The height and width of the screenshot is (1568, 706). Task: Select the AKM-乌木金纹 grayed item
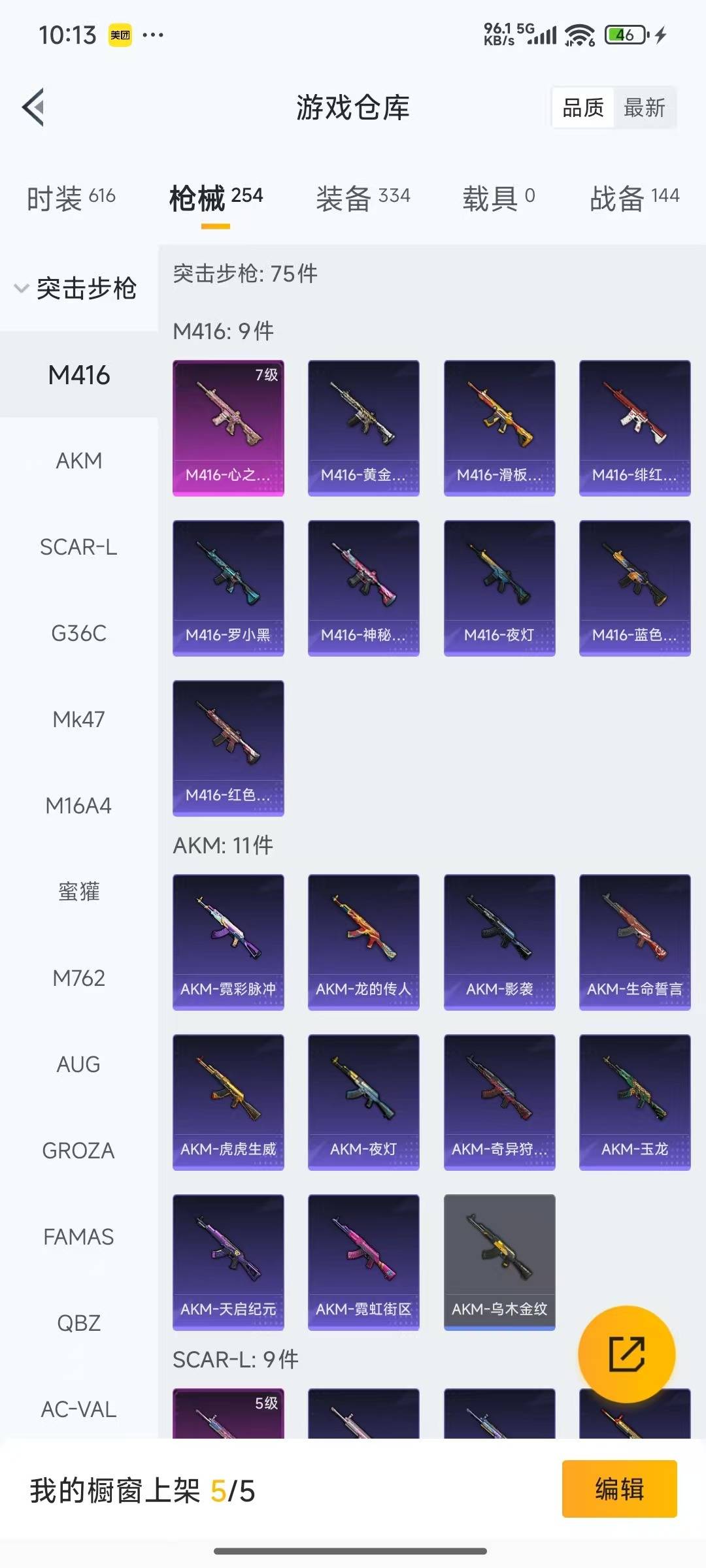pos(499,1262)
